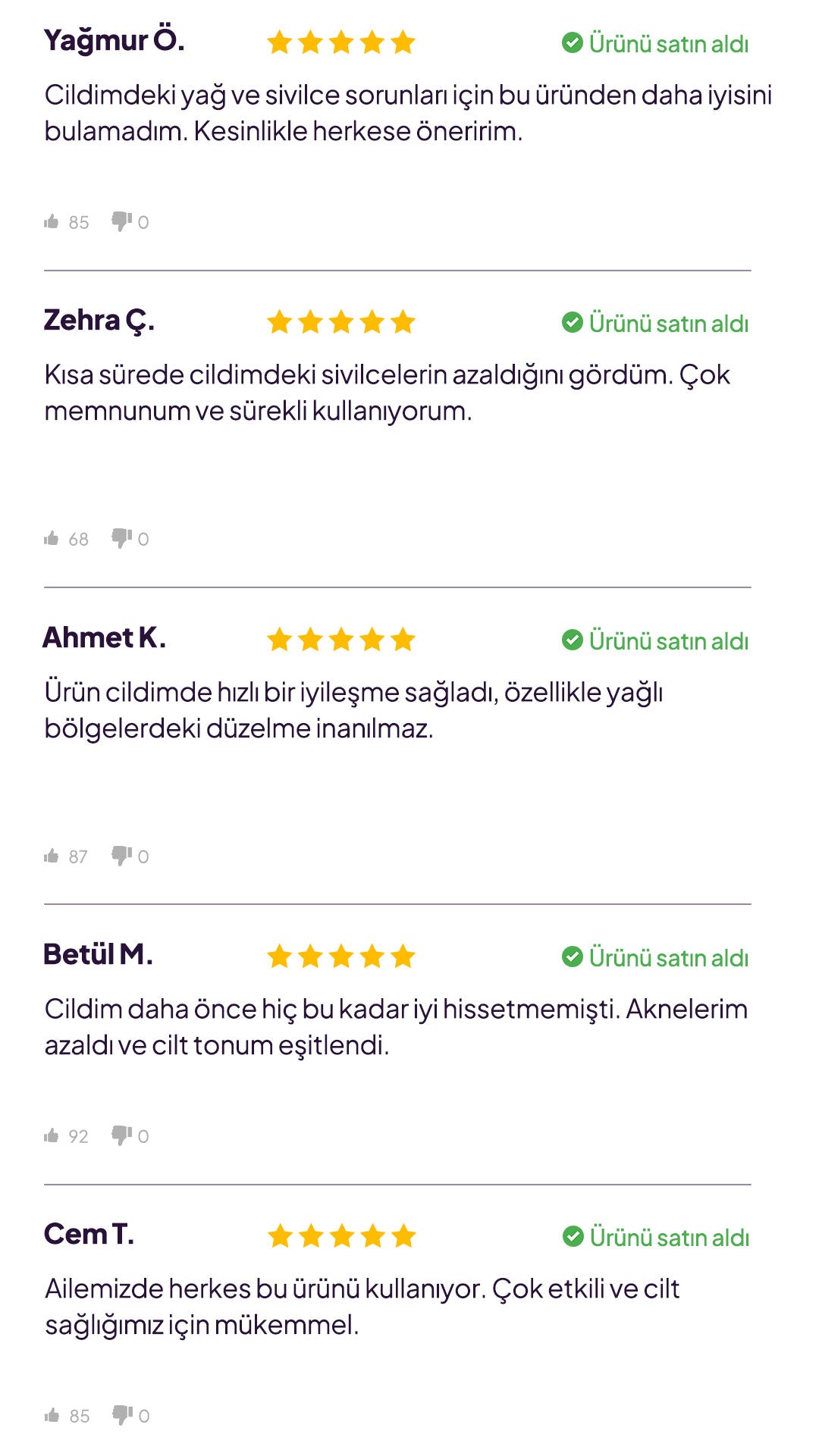Upvote Betül M.'s review
The width and height of the screenshot is (819, 1456).
tap(52, 1135)
